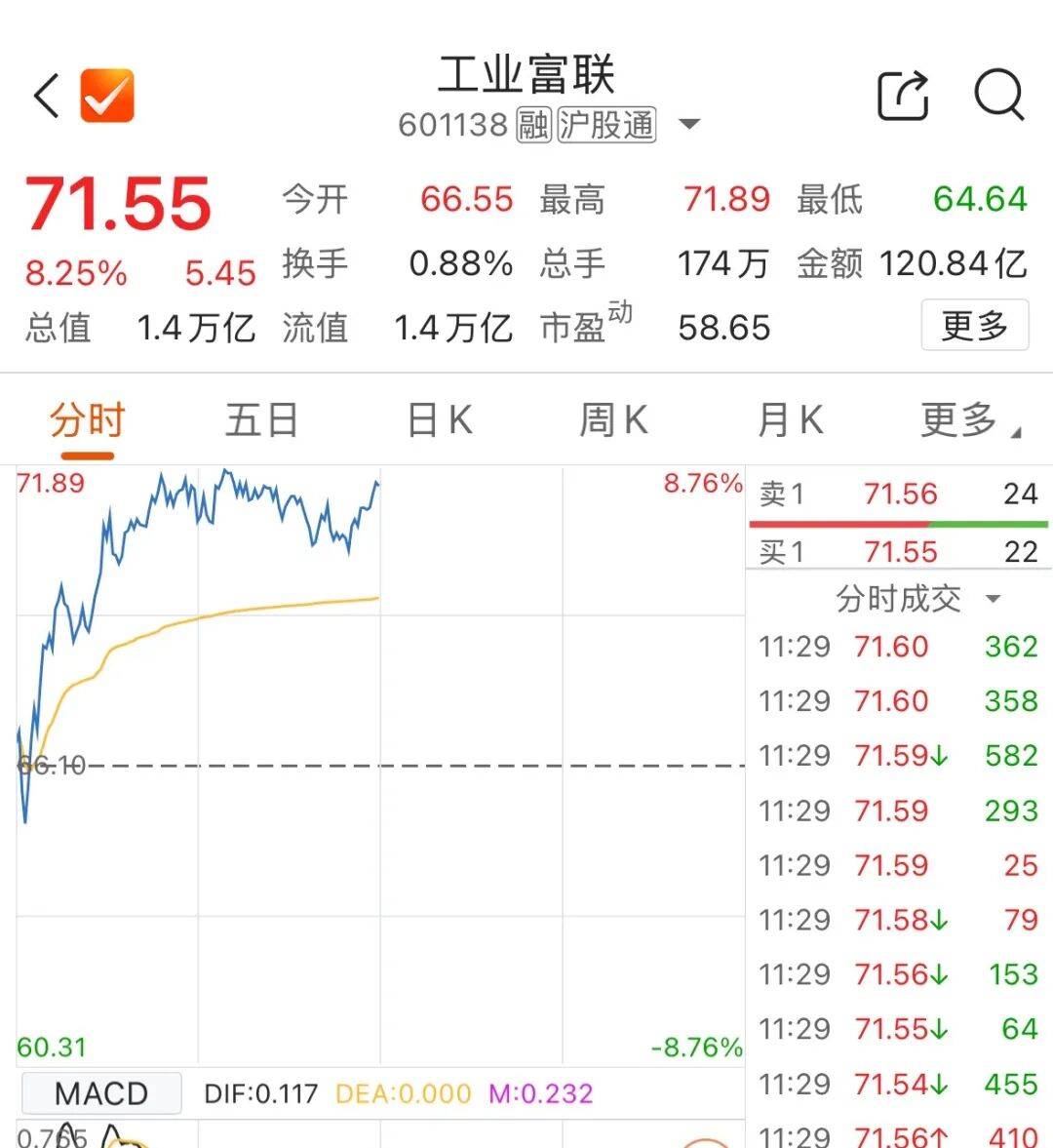
Task: Tap the share icon at top right
Action: pos(902,95)
